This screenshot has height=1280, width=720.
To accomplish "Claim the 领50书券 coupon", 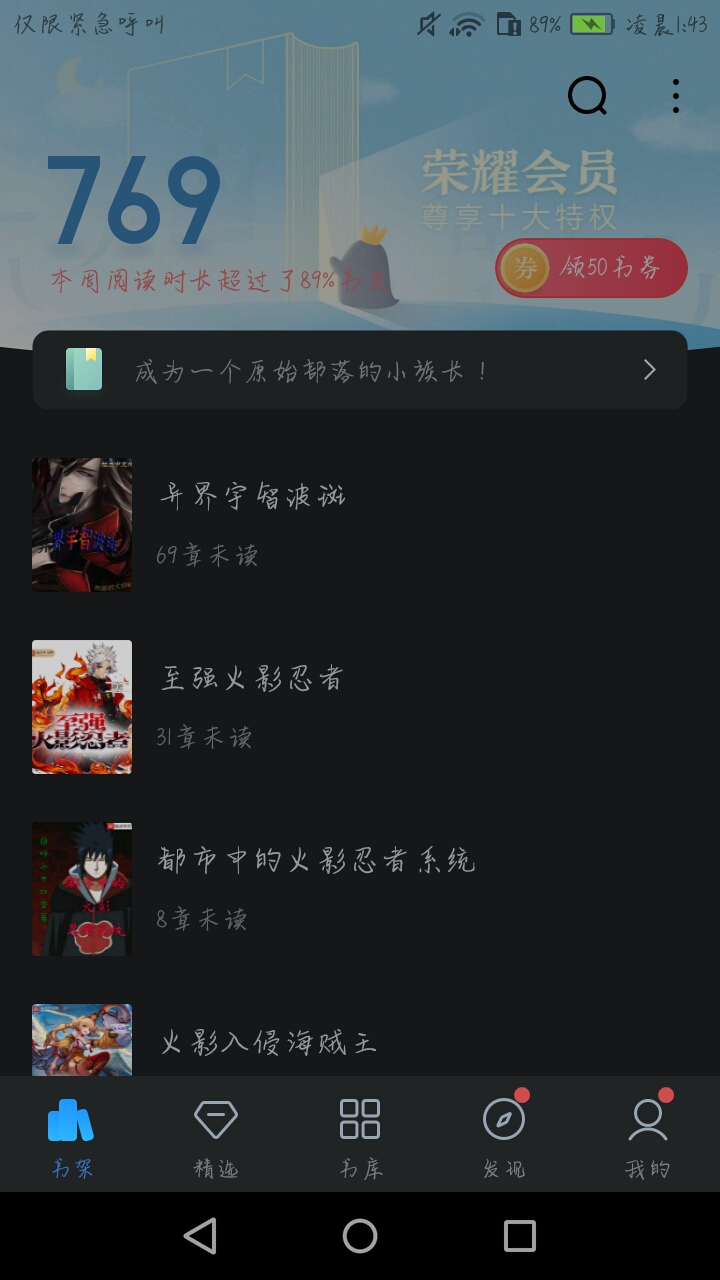I will tap(592, 268).
